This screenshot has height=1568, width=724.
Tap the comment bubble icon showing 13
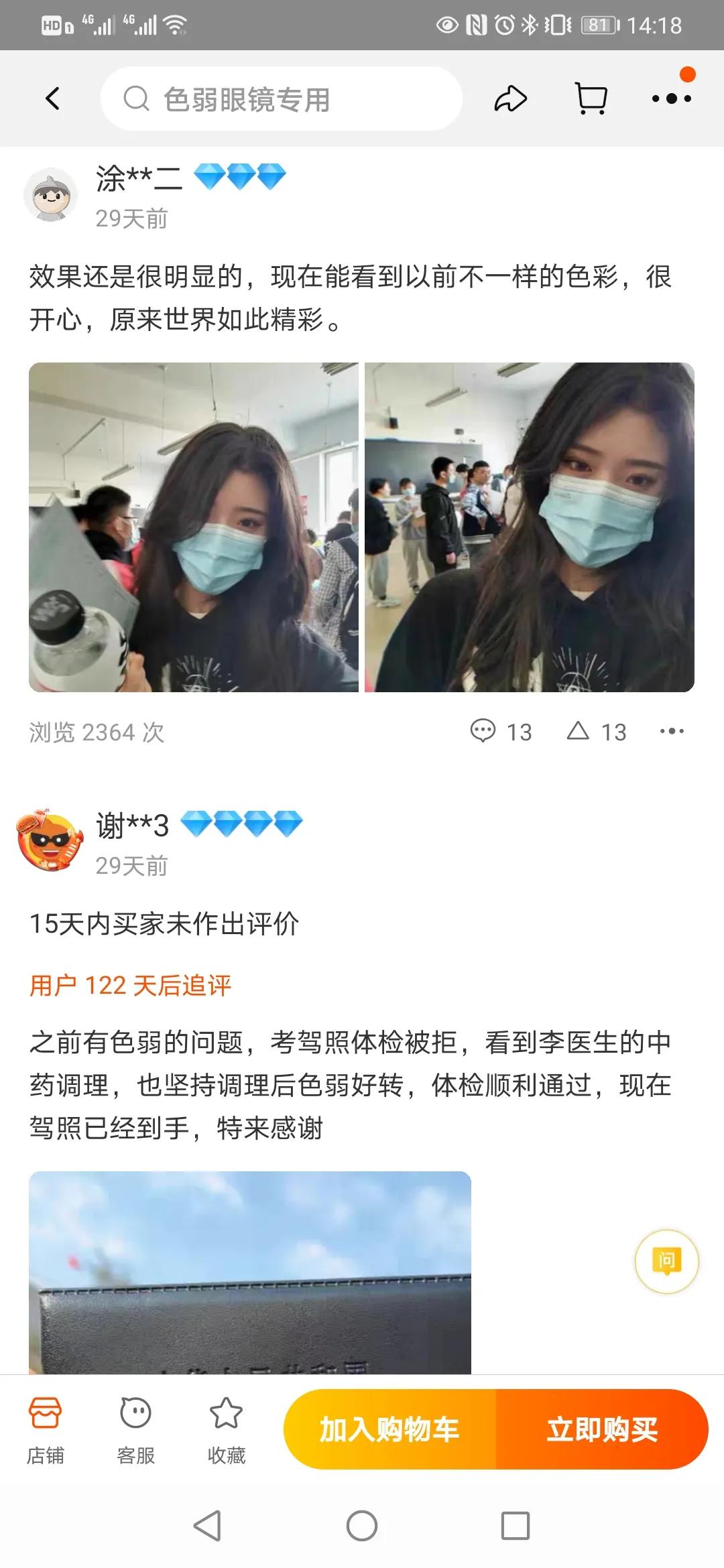(x=484, y=732)
